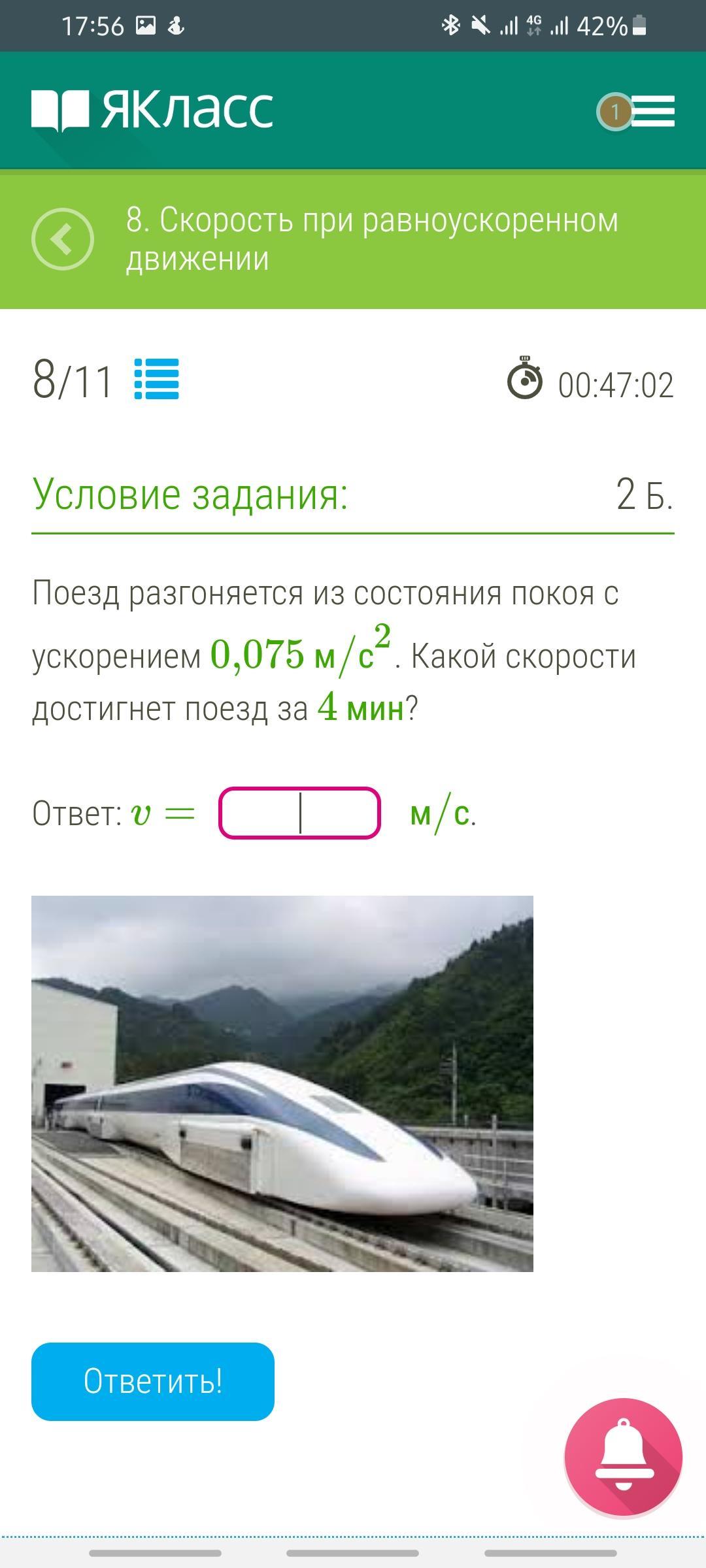Open the pink notifications bell button
The width and height of the screenshot is (706, 1568).
(623, 1456)
